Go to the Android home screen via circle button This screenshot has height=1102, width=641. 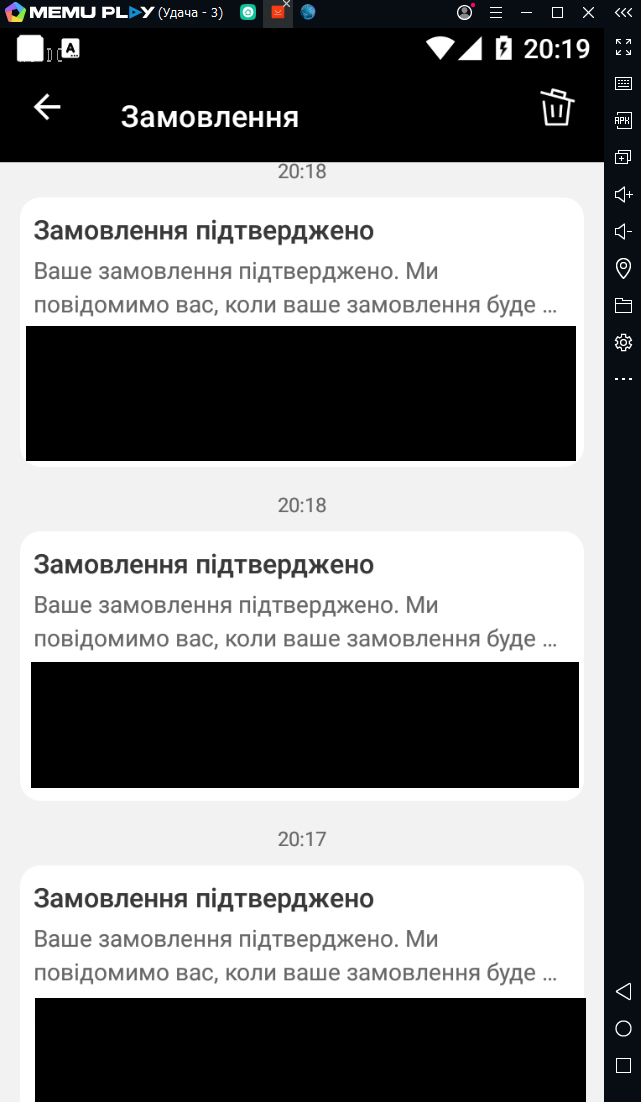[x=623, y=1028]
